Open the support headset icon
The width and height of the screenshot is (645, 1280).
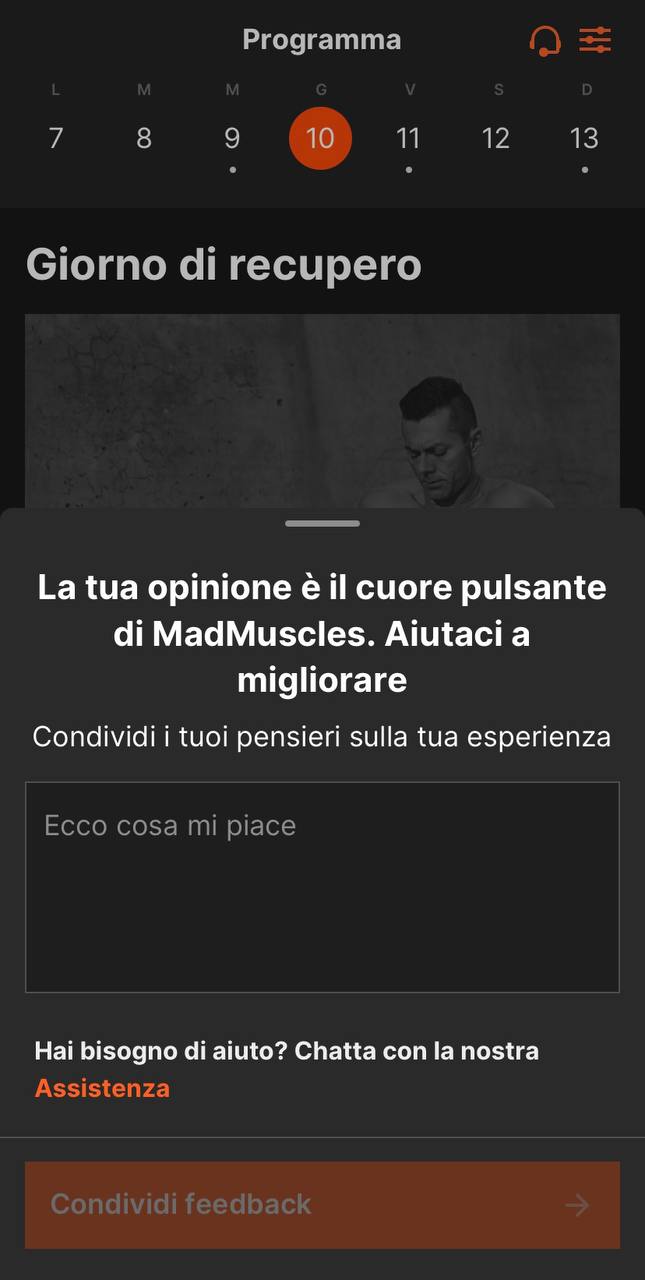click(544, 41)
